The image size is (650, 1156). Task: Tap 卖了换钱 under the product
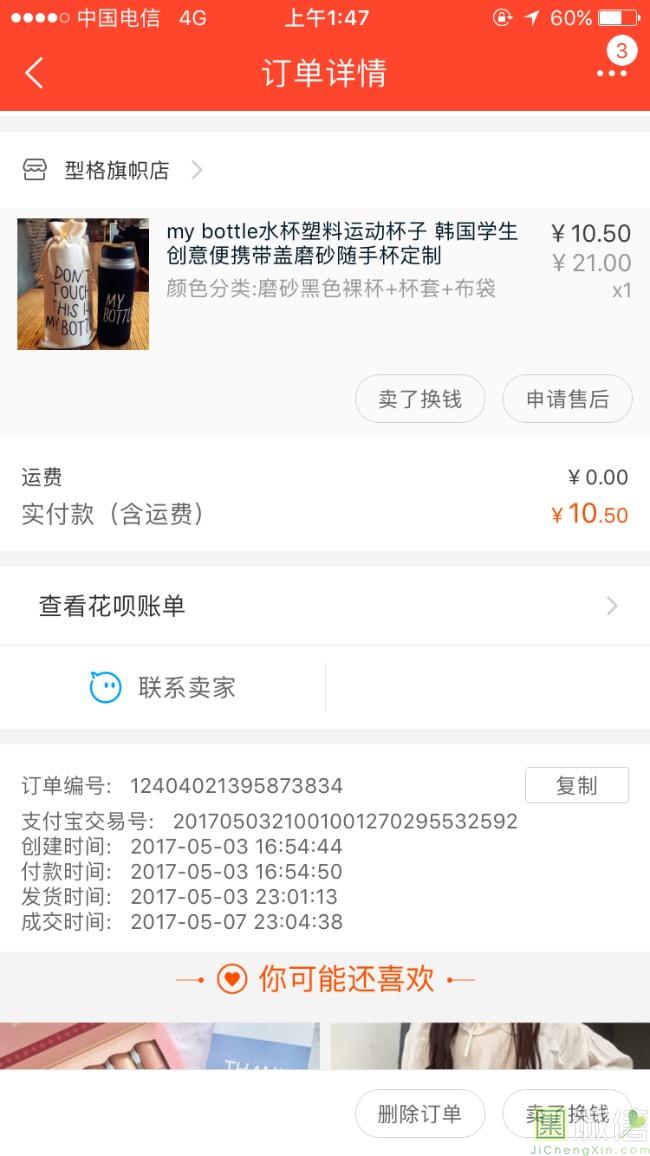[420, 399]
